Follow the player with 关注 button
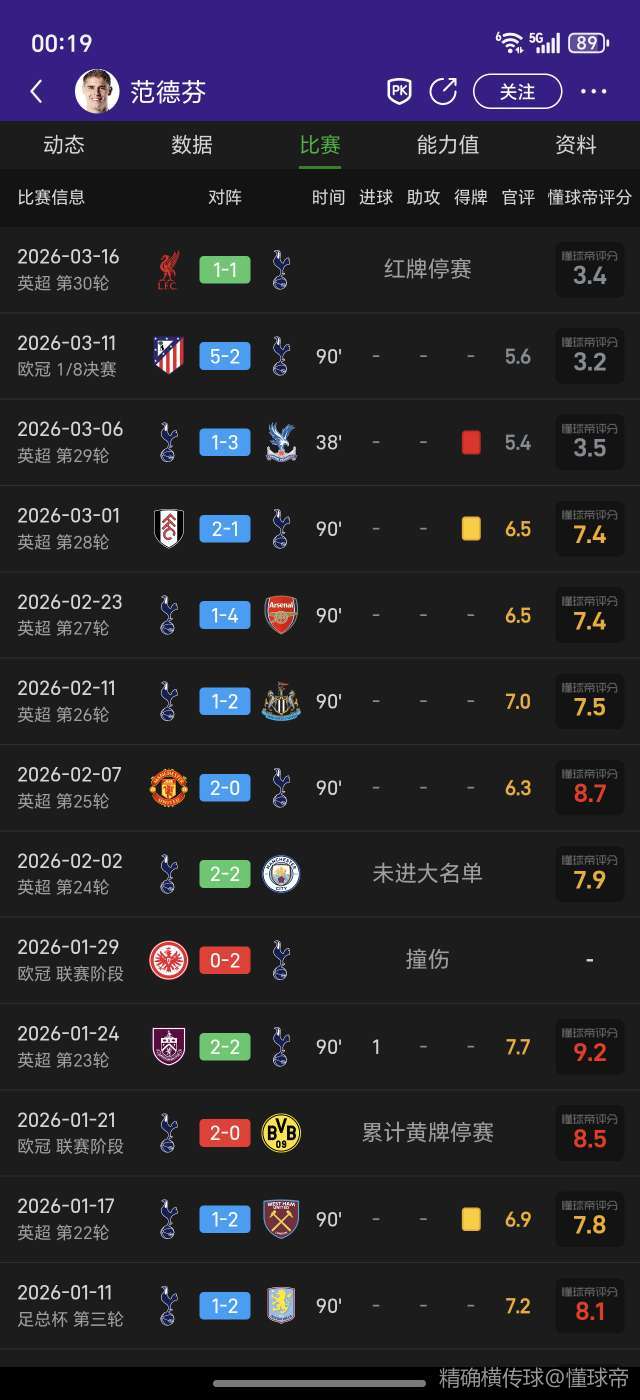 [x=517, y=92]
